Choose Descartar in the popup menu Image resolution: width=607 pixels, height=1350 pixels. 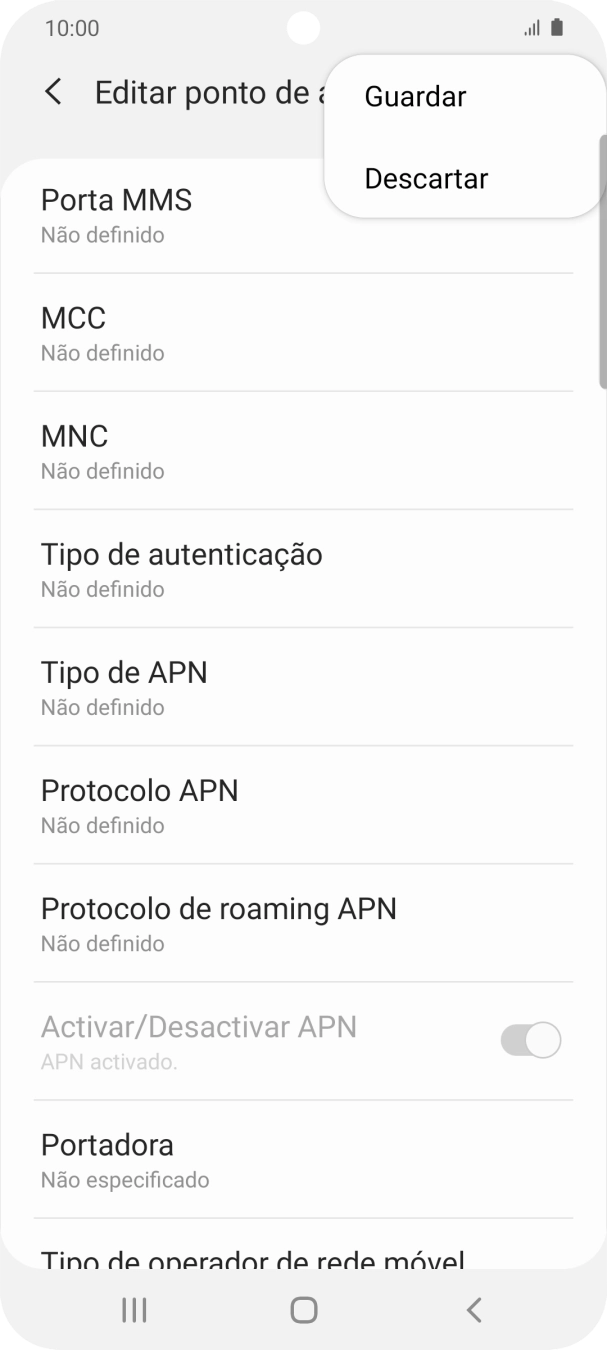[426, 179]
